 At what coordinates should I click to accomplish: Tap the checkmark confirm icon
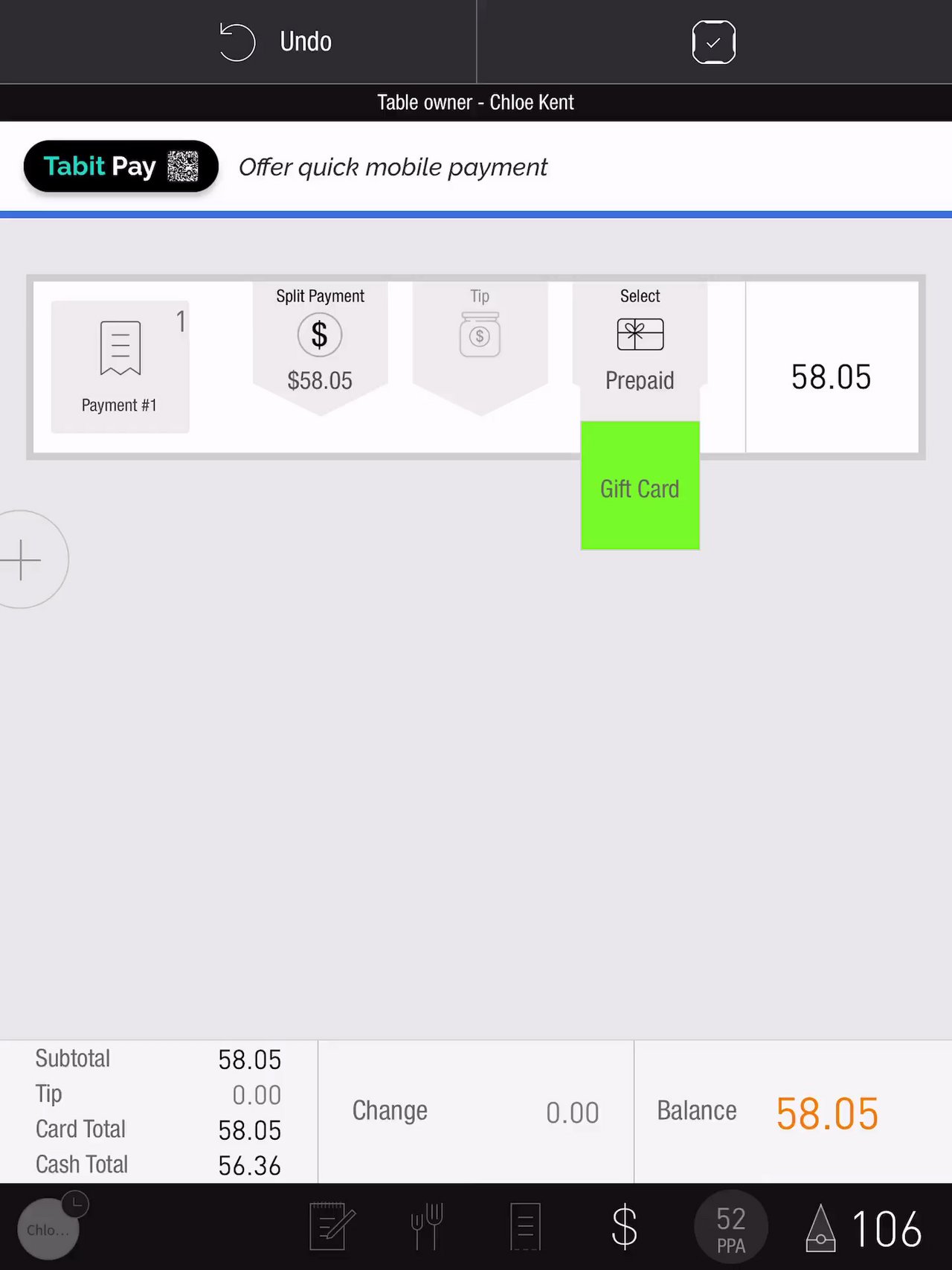click(x=713, y=42)
